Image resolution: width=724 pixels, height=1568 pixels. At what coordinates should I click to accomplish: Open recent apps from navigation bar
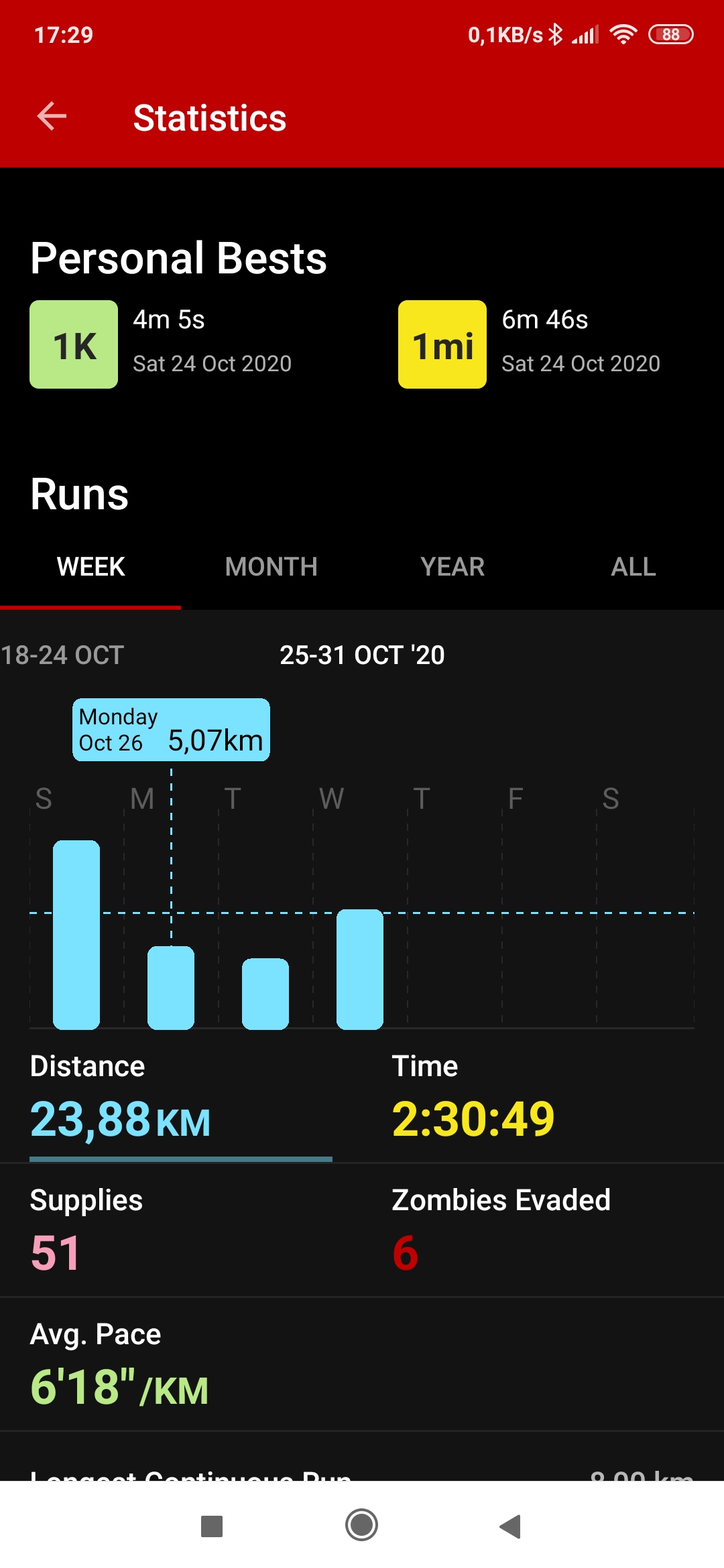tap(212, 1526)
